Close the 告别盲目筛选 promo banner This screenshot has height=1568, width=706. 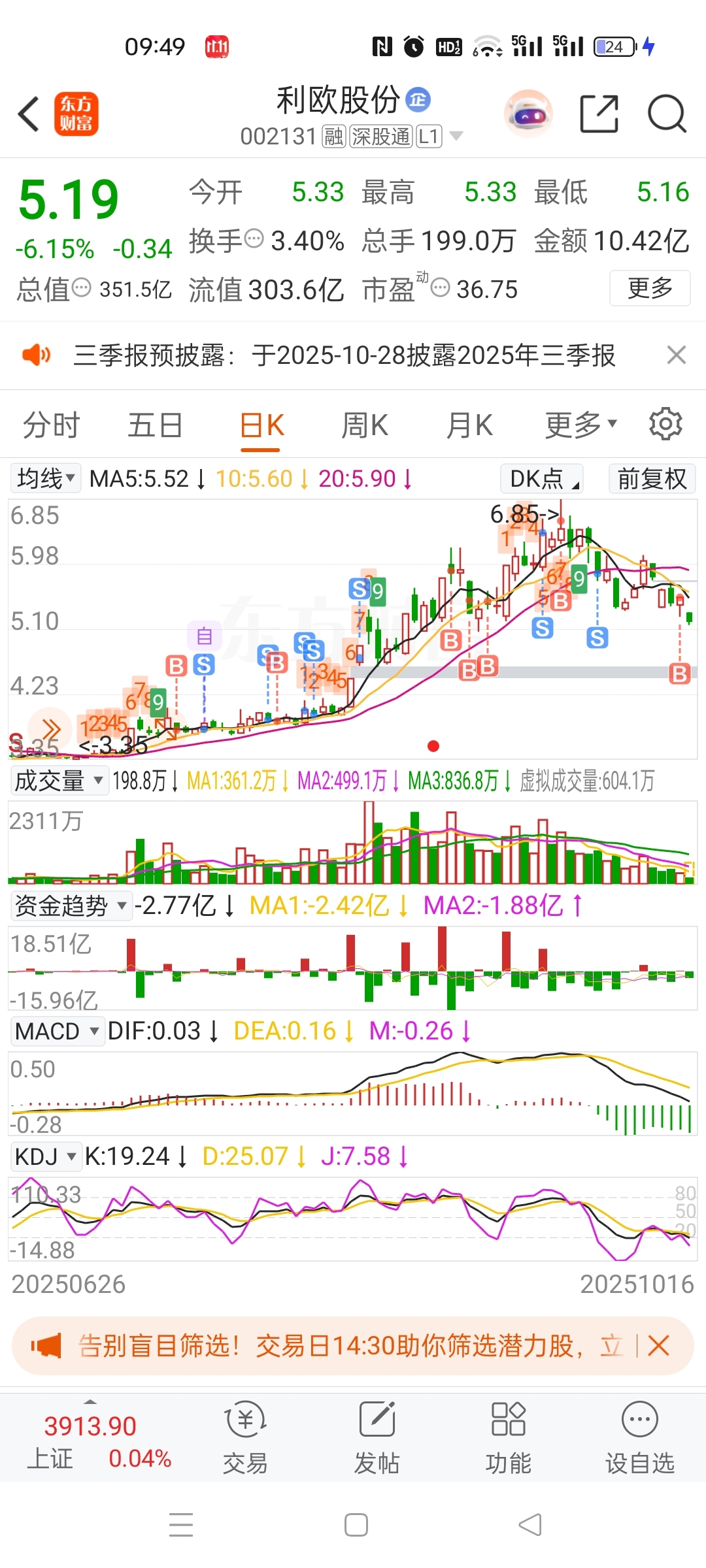658,1346
